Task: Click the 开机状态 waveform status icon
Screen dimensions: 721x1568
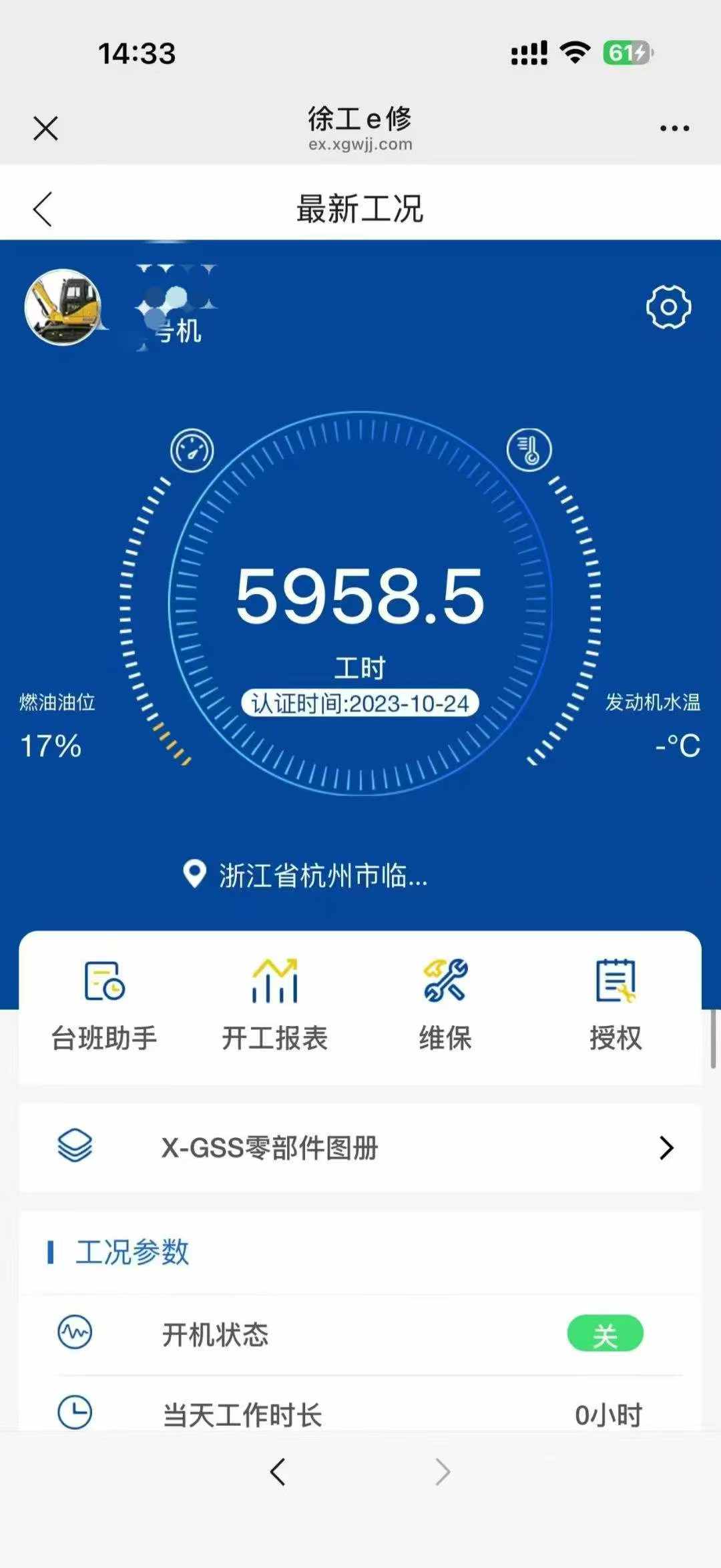Action: pyautogui.click(x=75, y=1335)
